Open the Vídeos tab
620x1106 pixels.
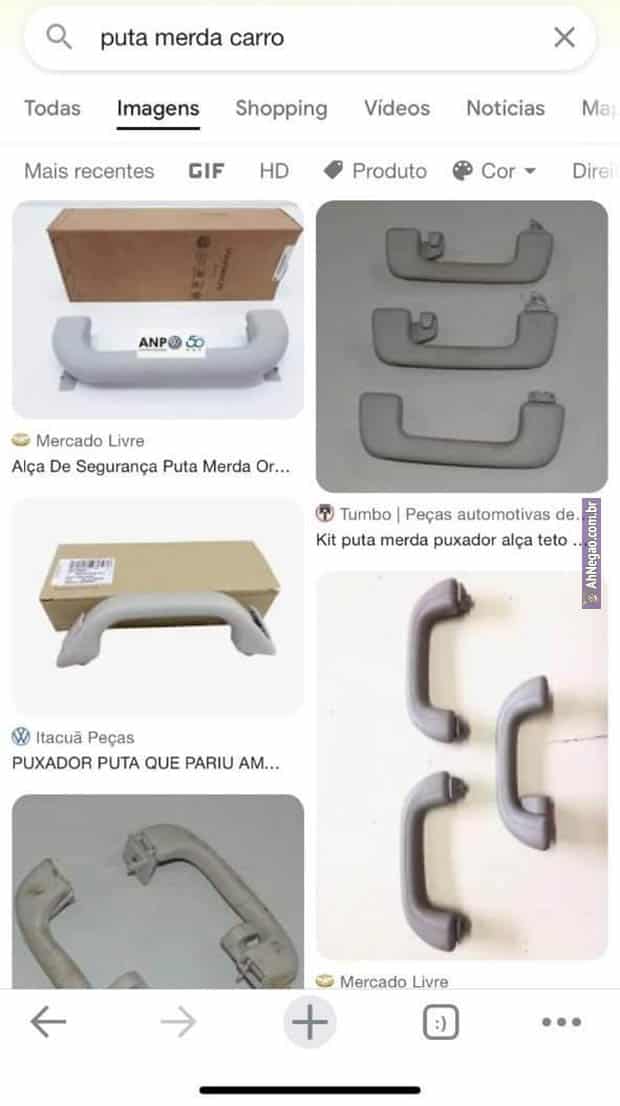point(397,108)
